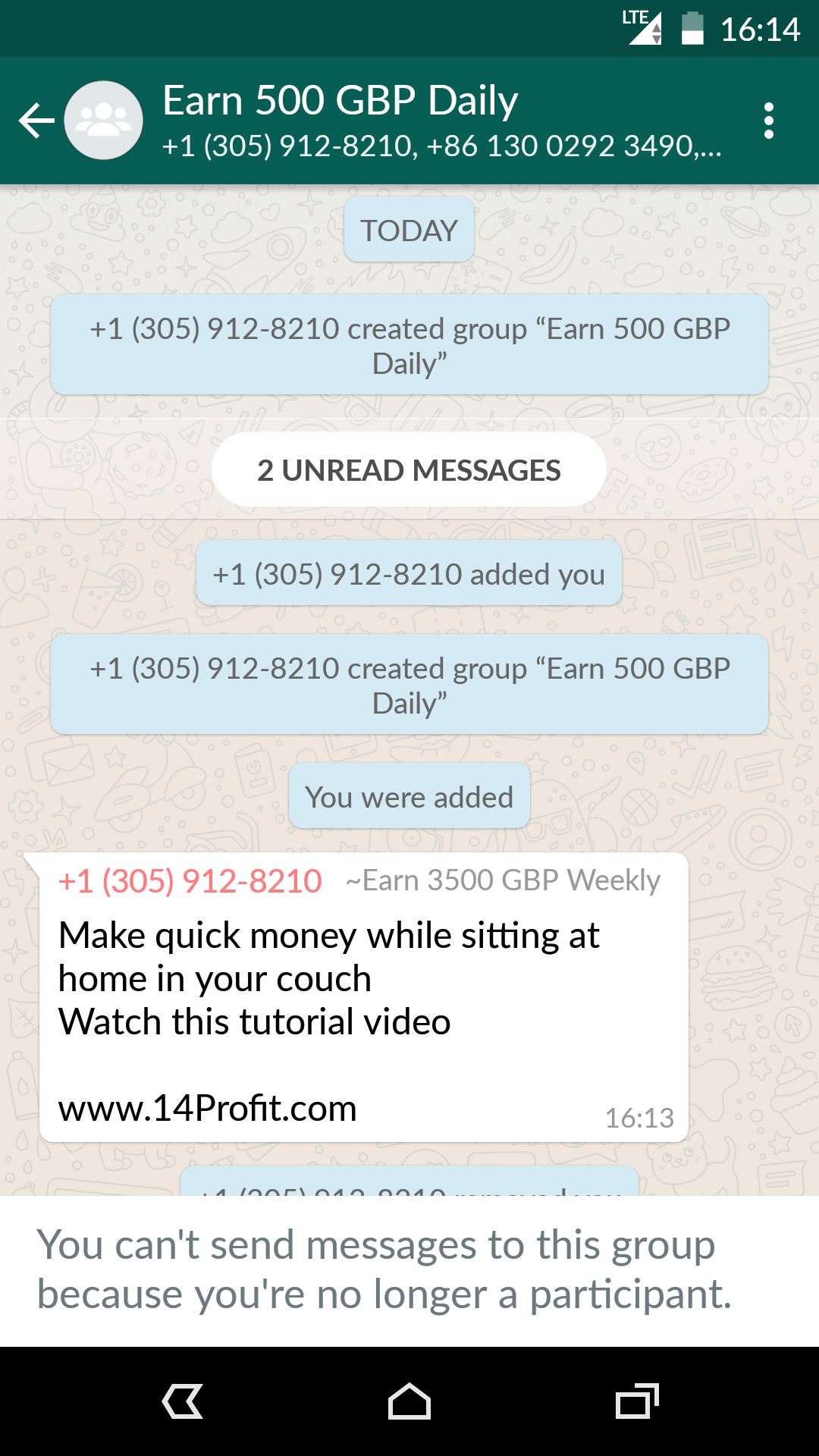819x1456 pixels.
Task: Open the www.14Profit.com link
Action: pyautogui.click(x=207, y=1109)
